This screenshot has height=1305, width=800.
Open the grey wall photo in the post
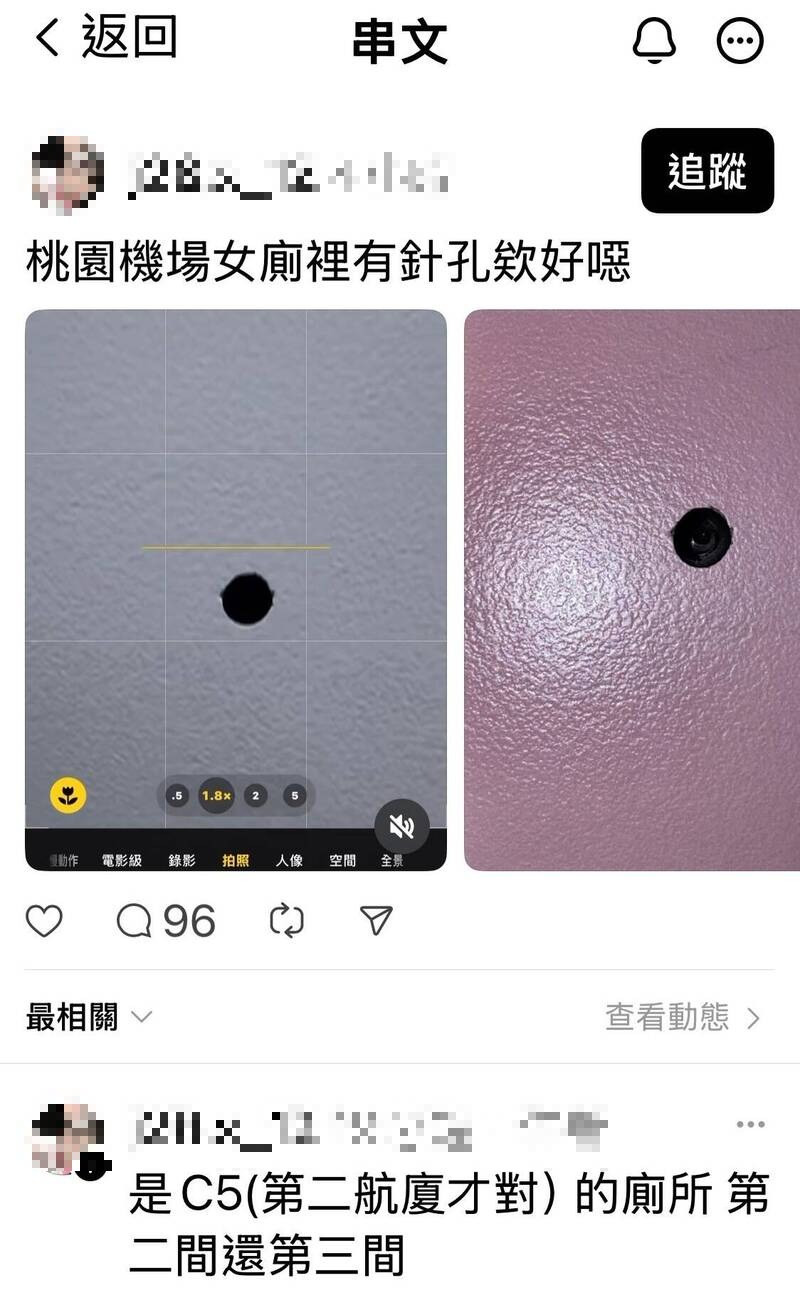click(236, 560)
